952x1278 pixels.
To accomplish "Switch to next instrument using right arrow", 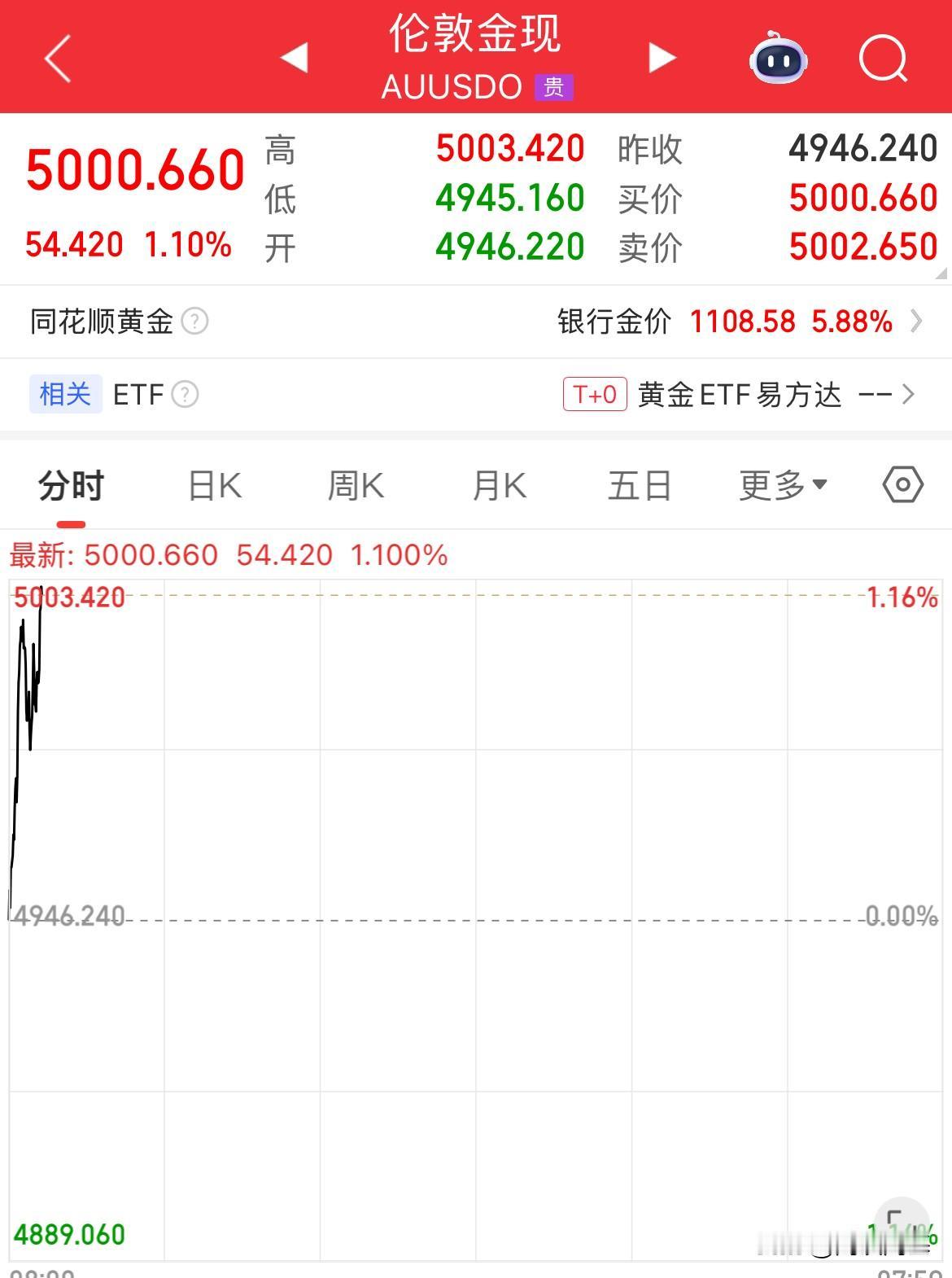I will pyautogui.click(x=661, y=59).
